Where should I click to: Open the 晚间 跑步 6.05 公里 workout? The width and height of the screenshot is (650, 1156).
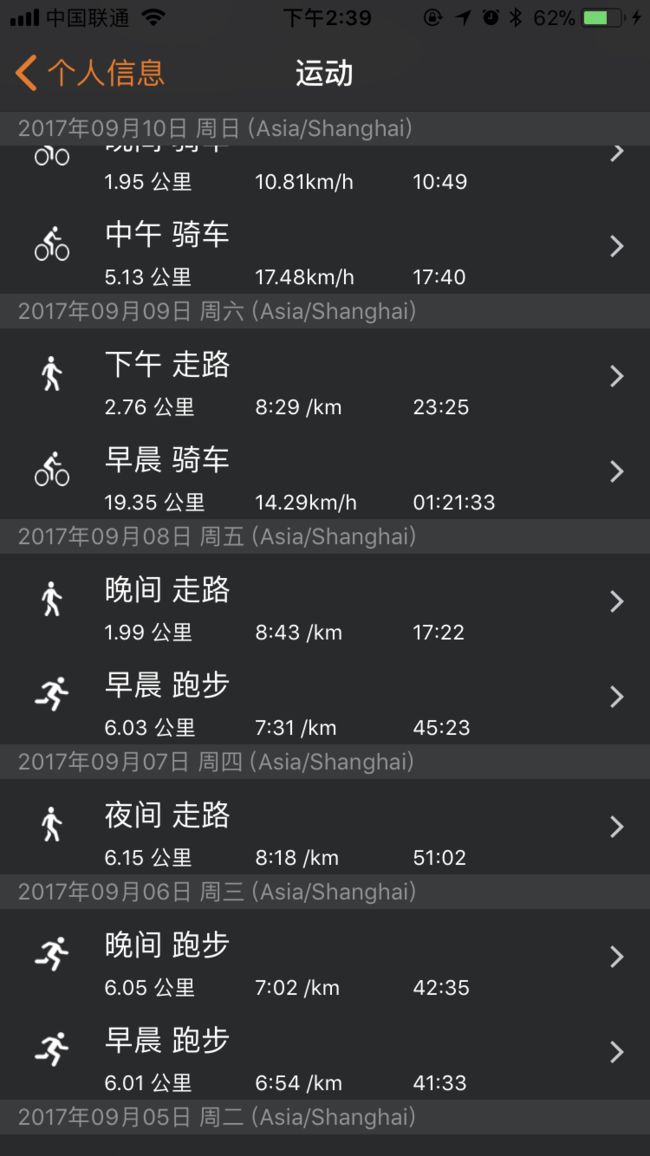coord(325,957)
